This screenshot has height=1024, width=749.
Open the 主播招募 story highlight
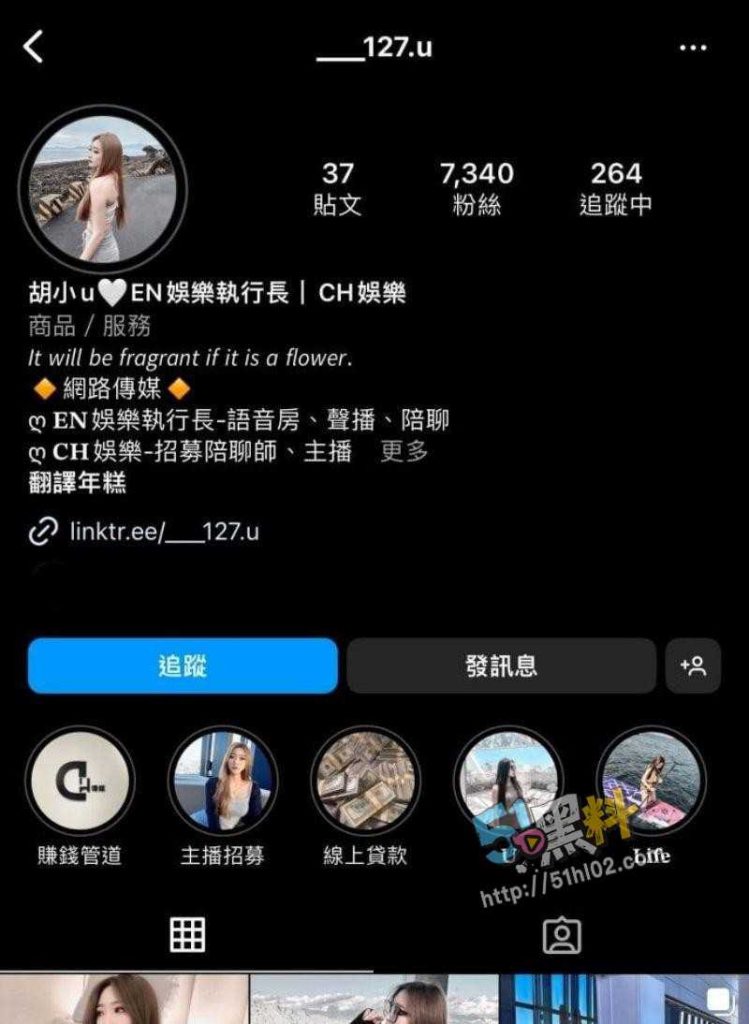[x=223, y=781]
